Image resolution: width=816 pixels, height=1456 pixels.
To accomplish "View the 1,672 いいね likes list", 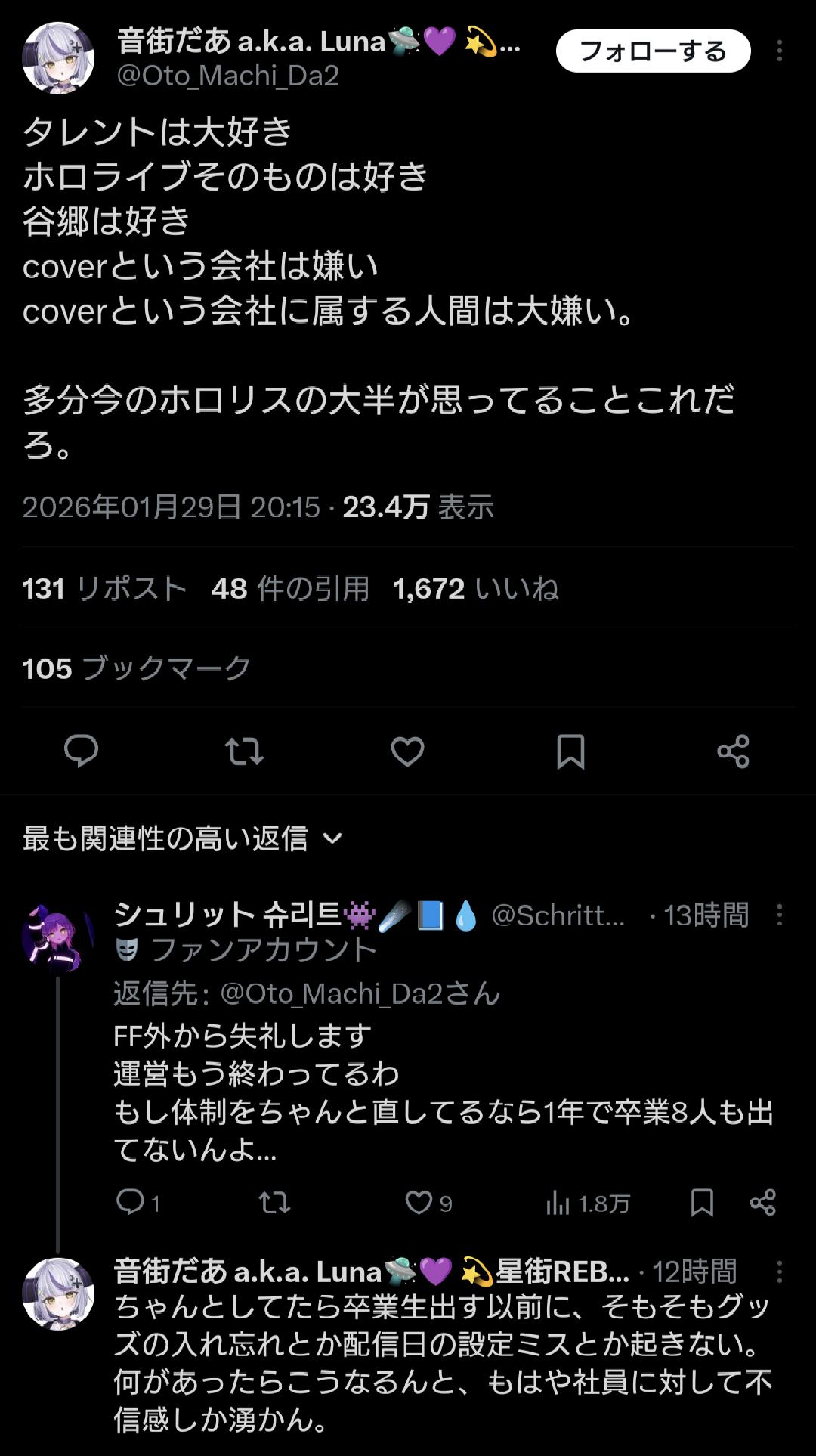I will click(x=475, y=588).
